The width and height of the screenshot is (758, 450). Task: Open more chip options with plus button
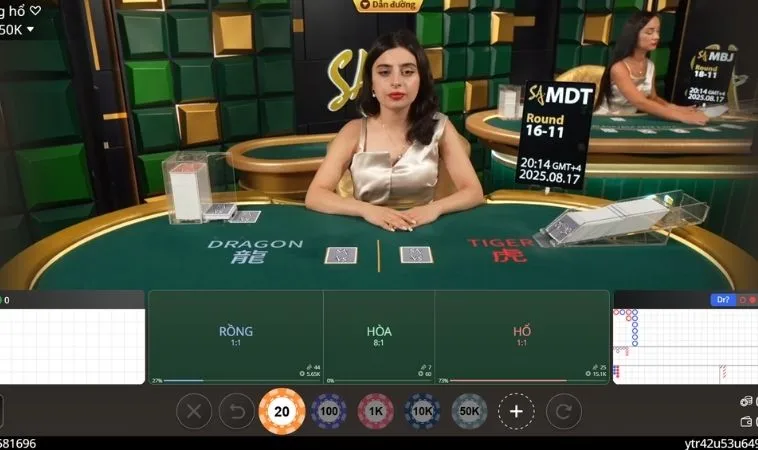[516, 411]
